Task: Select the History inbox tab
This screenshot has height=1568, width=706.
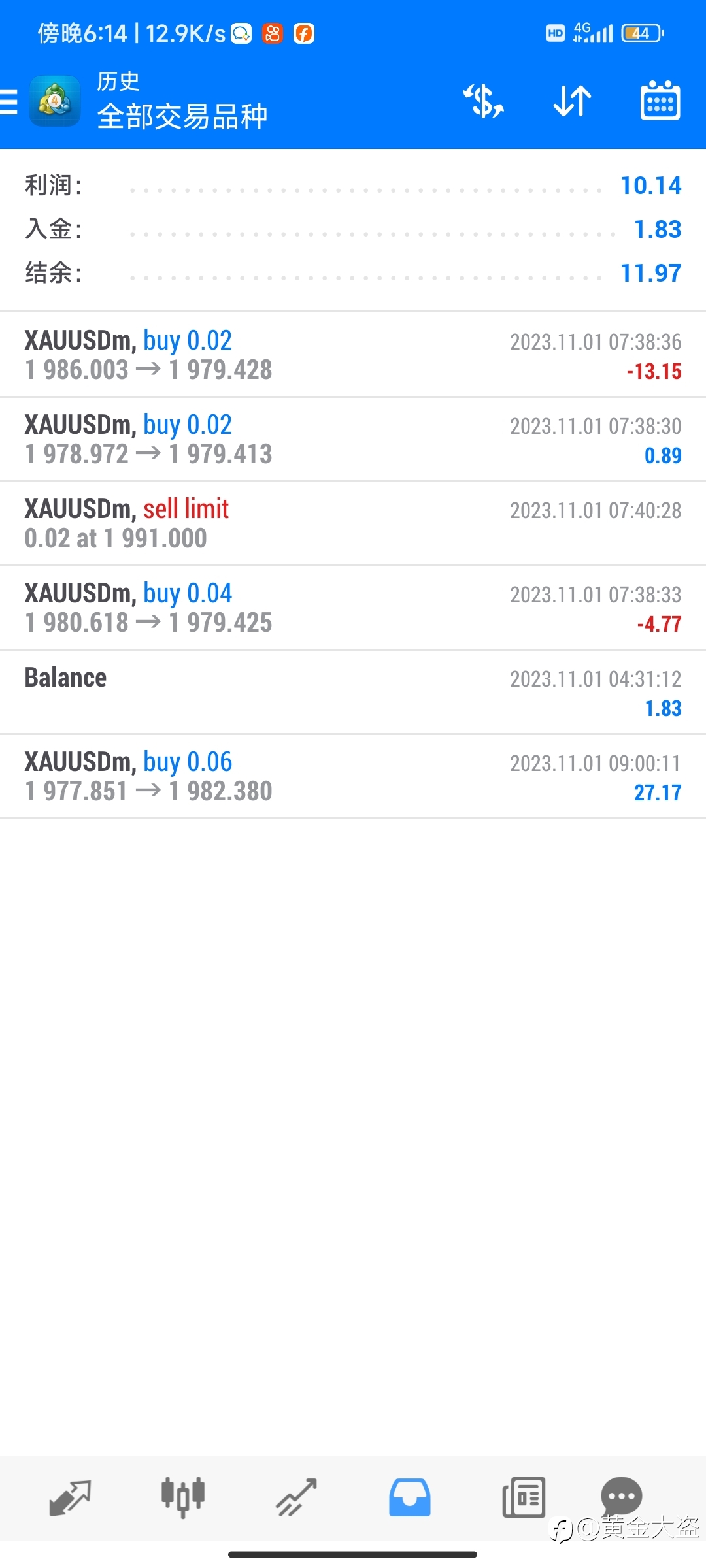Action: point(410,1497)
